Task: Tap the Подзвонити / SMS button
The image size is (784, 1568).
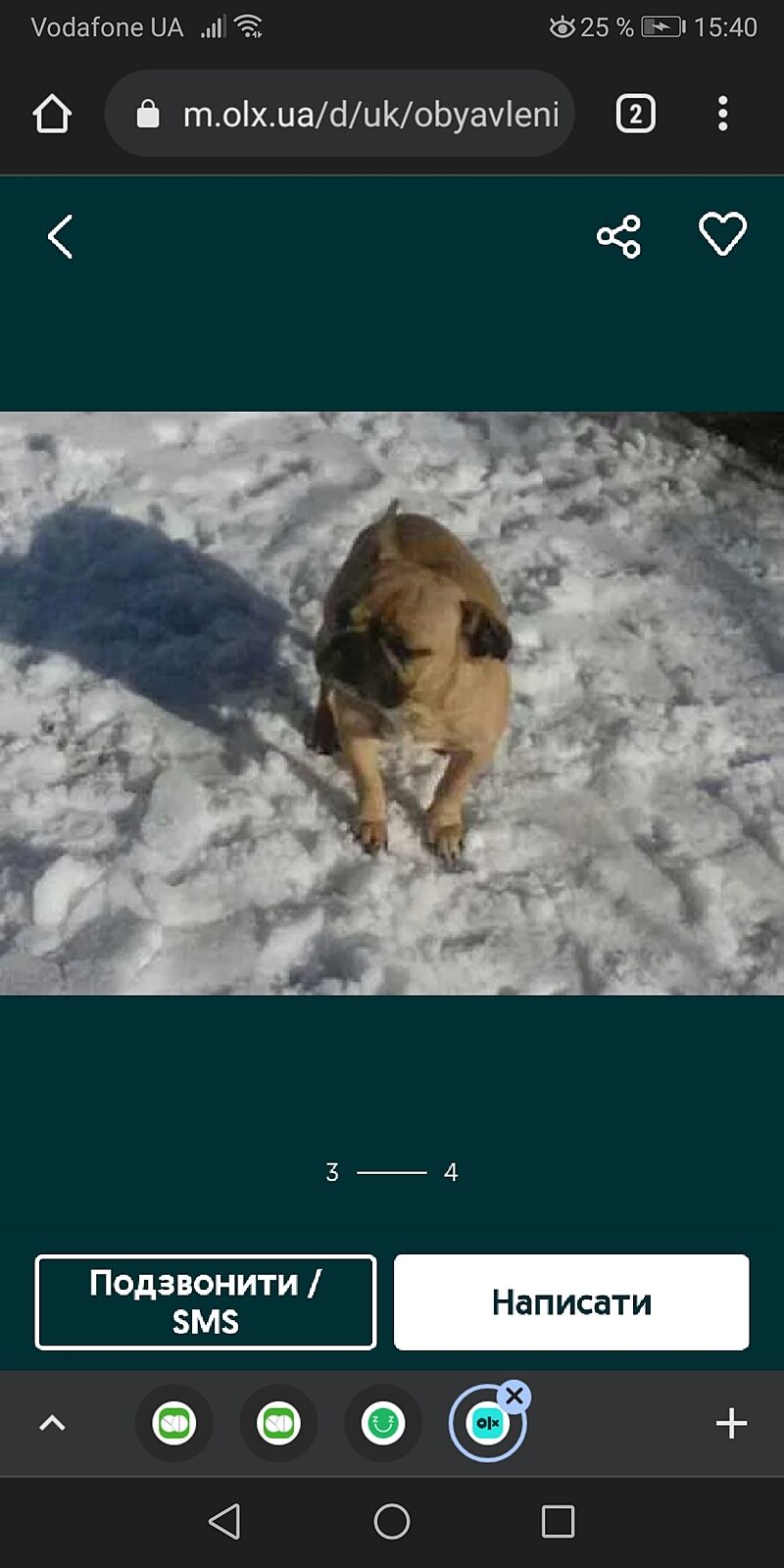Action: click(206, 1301)
